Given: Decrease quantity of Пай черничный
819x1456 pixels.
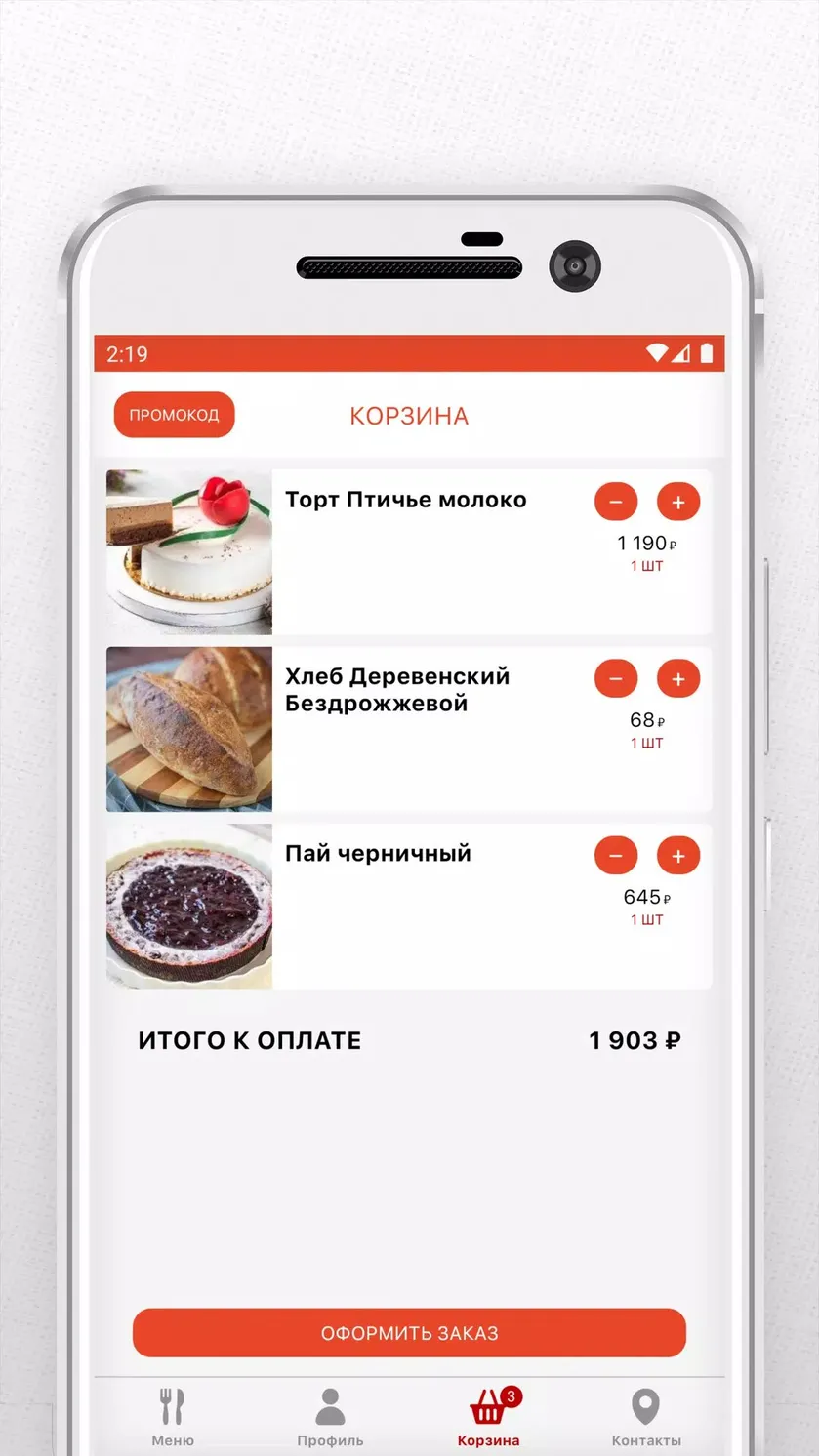Looking at the screenshot, I should pos(616,857).
